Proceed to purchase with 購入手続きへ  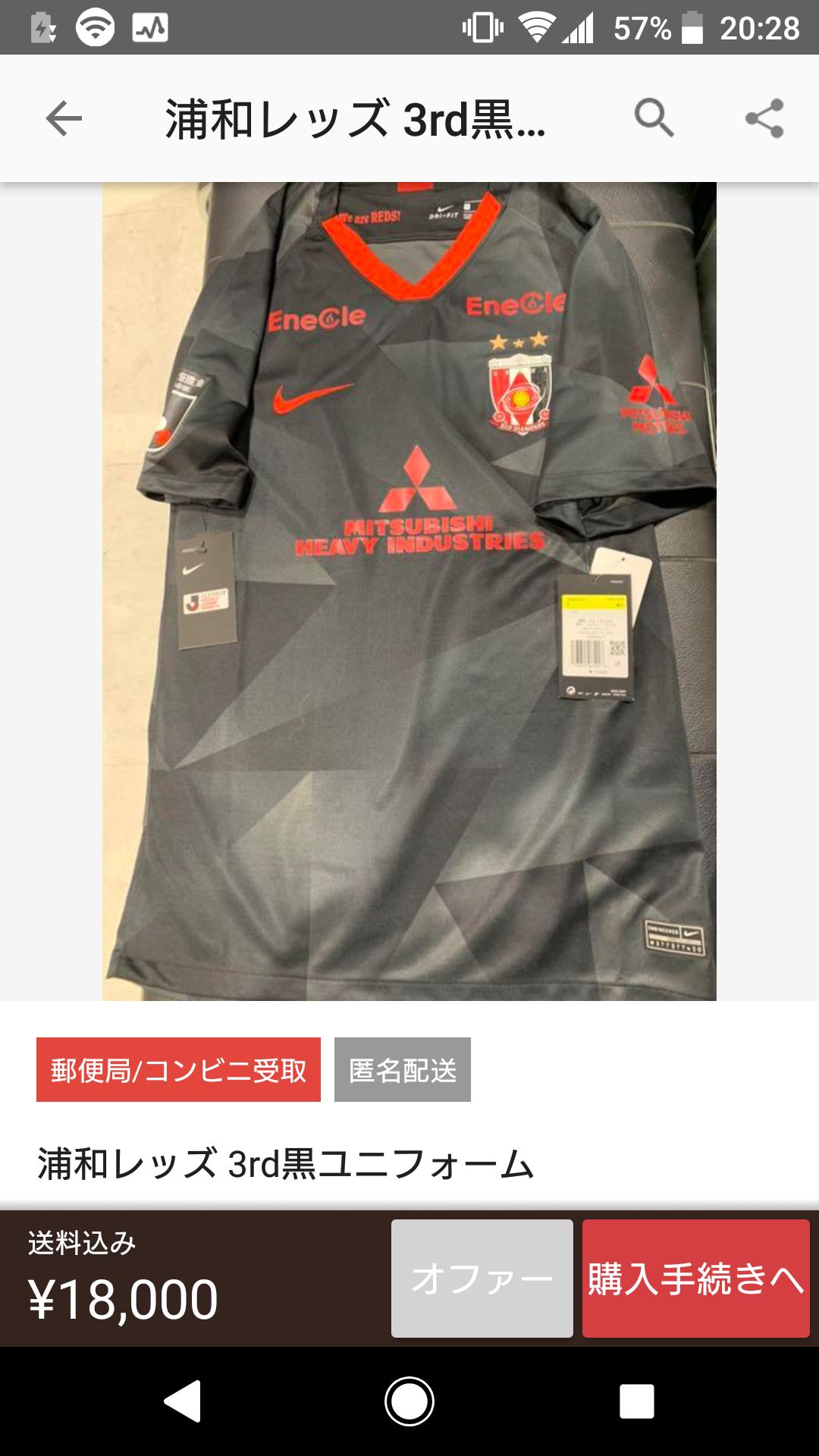click(695, 1279)
